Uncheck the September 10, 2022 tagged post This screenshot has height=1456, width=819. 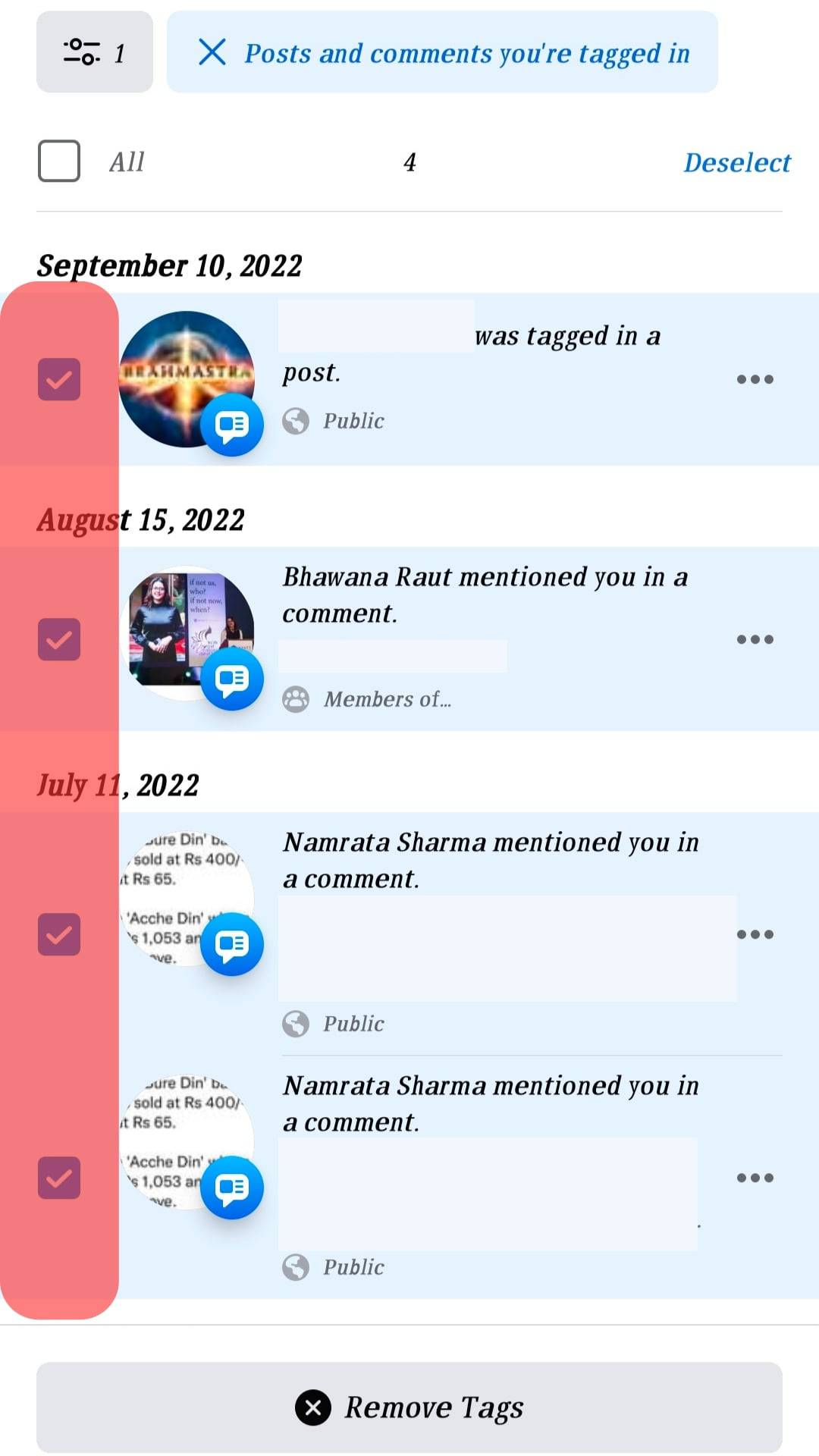(x=59, y=379)
